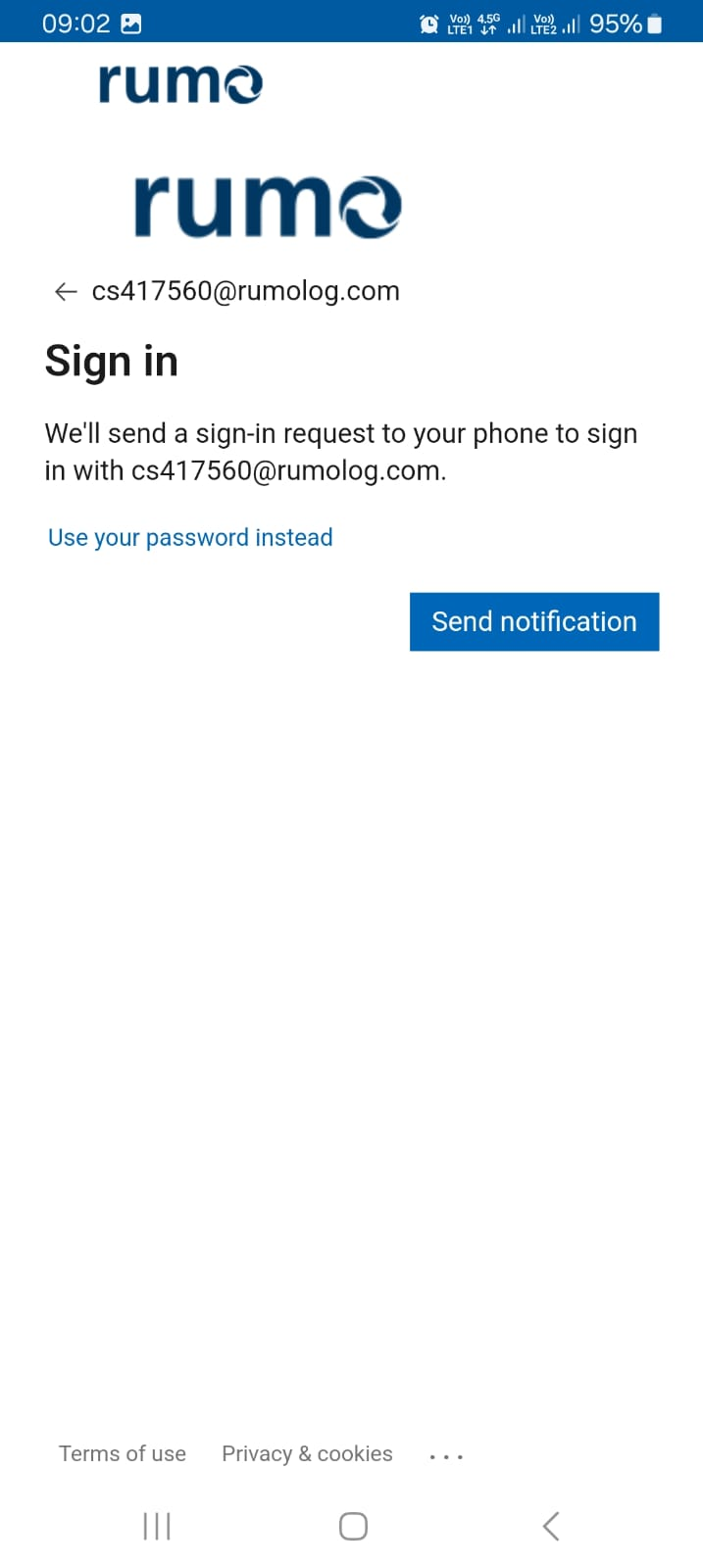Image resolution: width=703 pixels, height=1568 pixels.
Task: Open Terms of use
Action: (x=123, y=1453)
